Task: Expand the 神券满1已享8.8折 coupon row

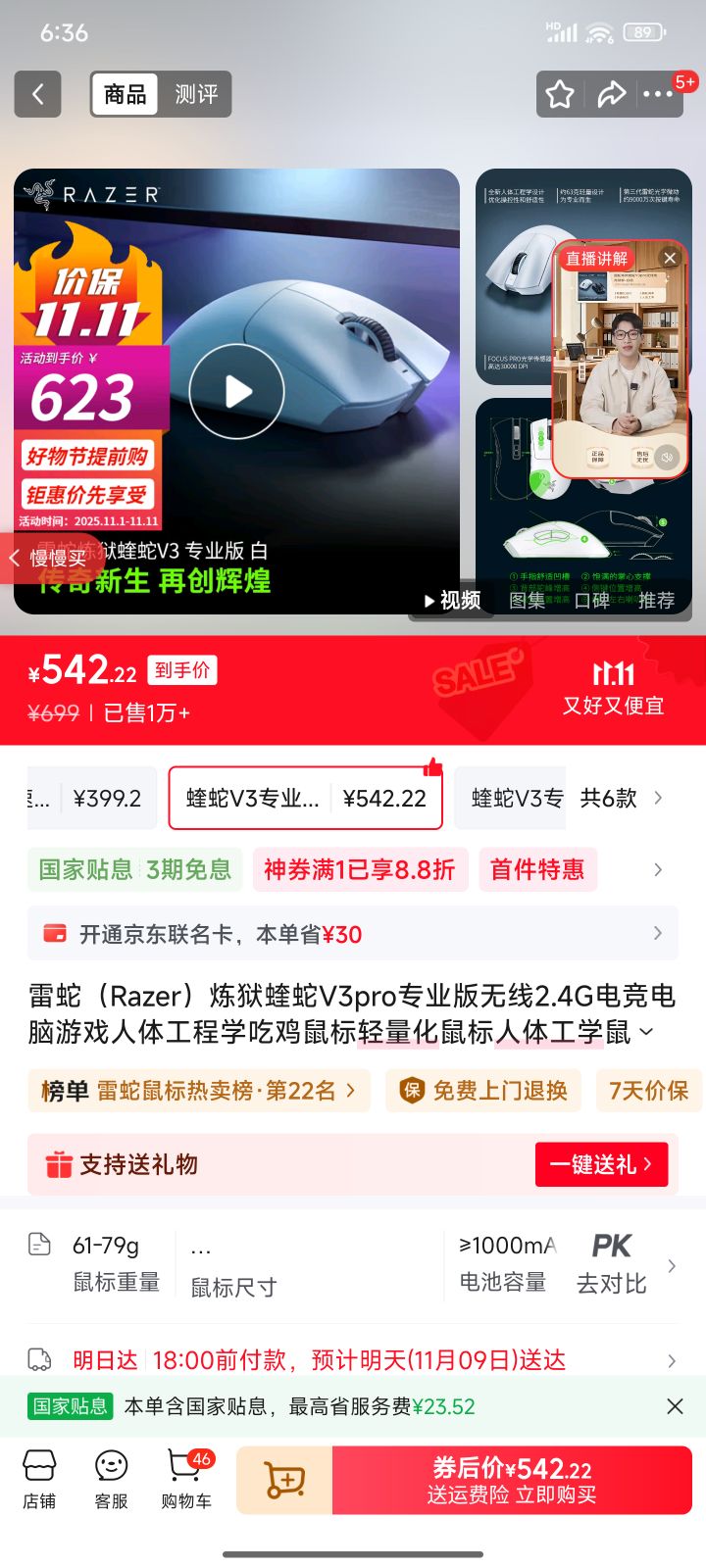Action: (360, 870)
